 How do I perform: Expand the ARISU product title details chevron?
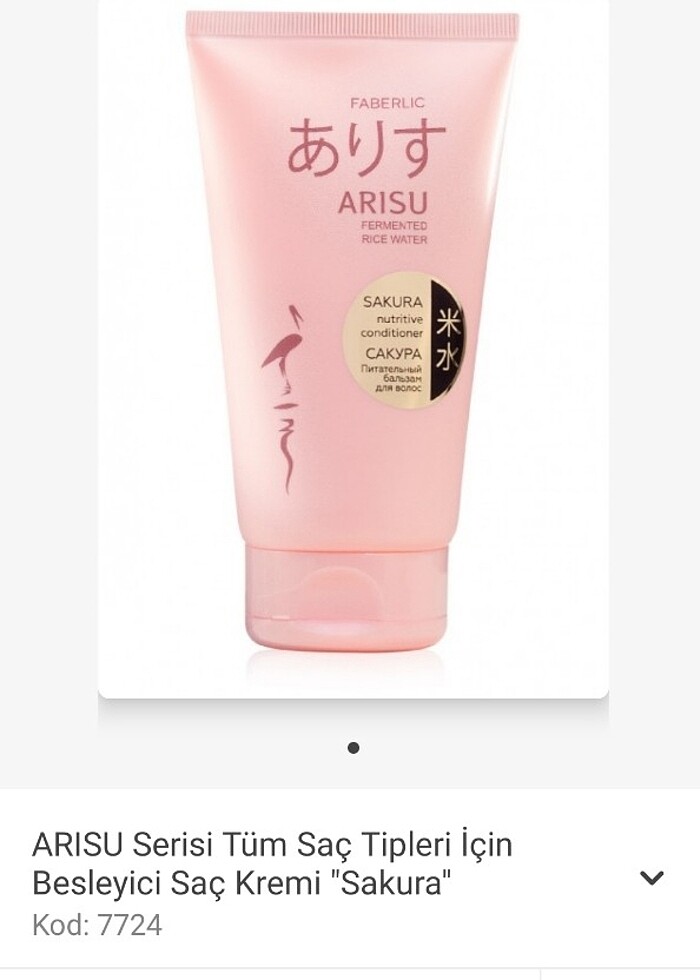652,878
